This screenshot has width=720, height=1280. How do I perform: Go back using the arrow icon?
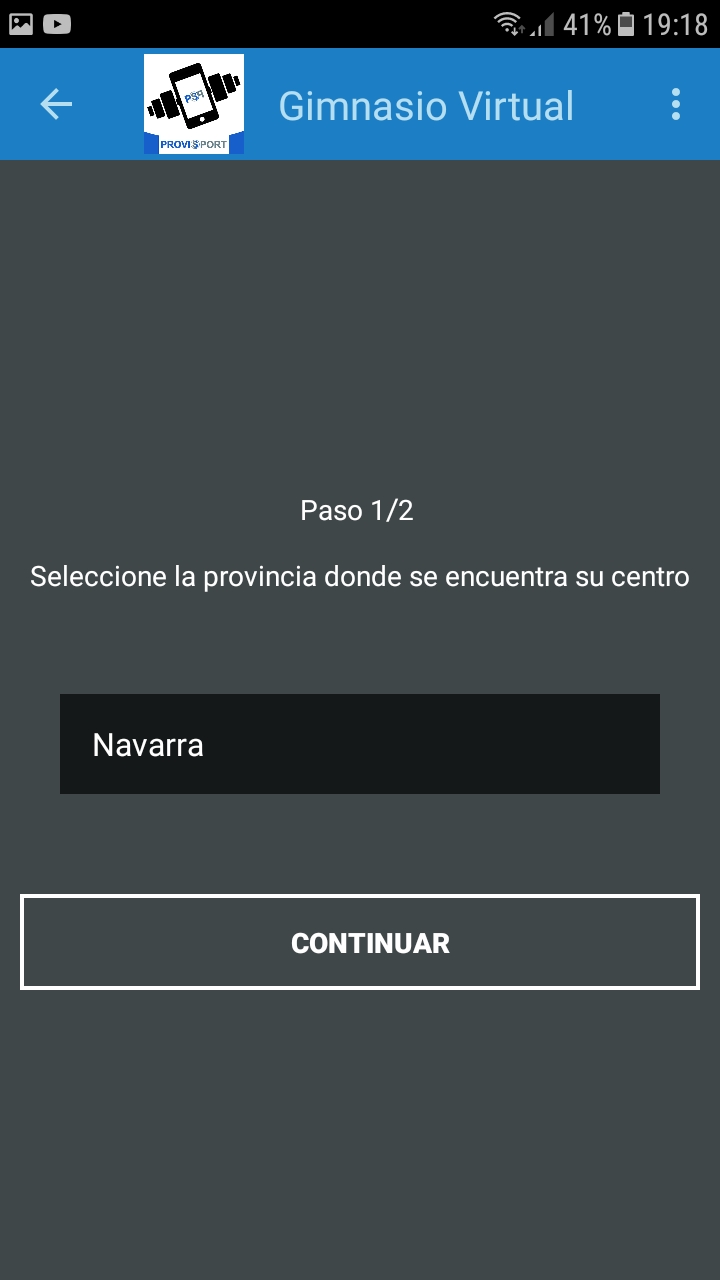(x=56, y=104)
